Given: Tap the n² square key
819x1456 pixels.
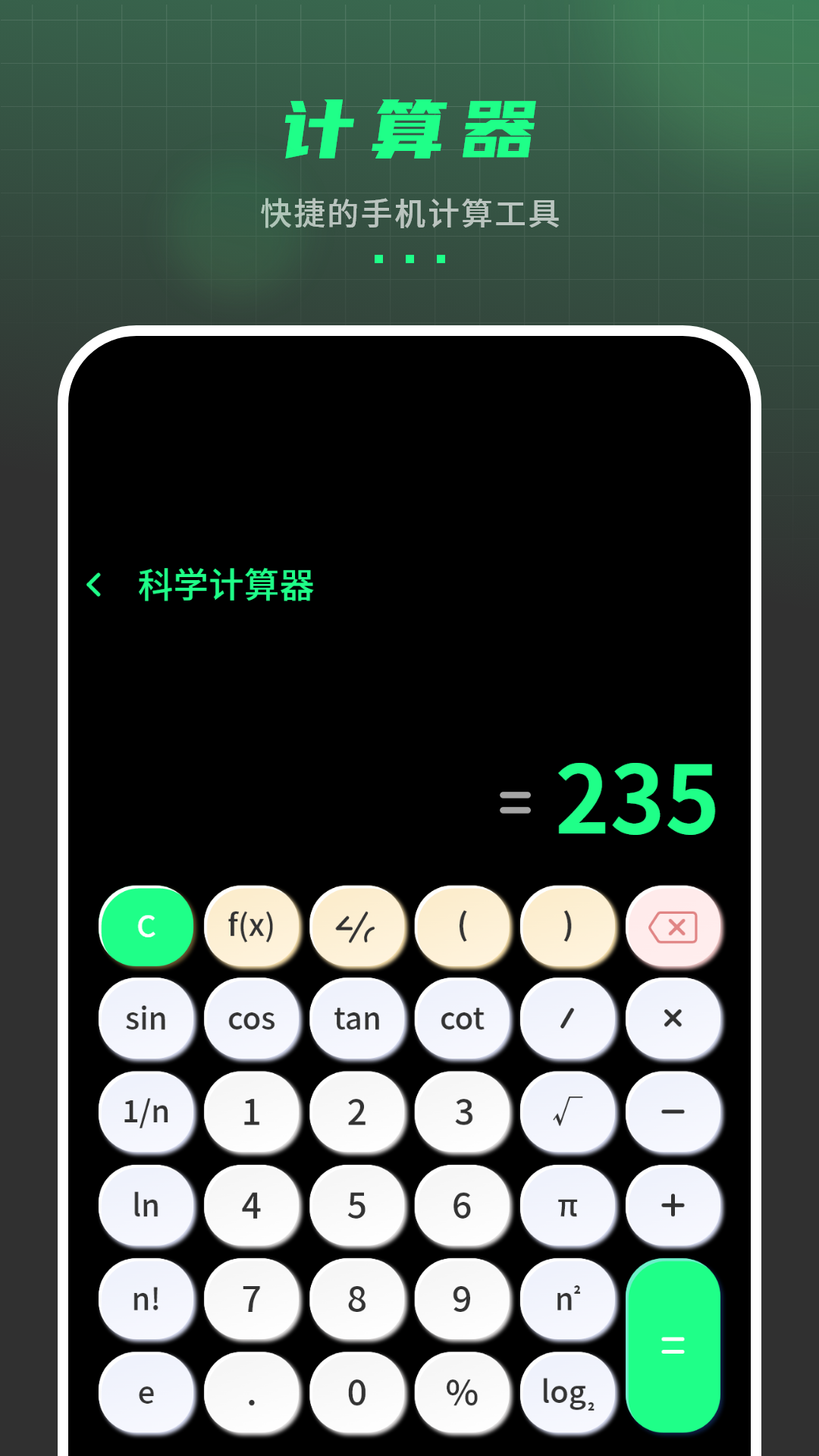Looking at the screenshot, I should (x=567, y=1298).
